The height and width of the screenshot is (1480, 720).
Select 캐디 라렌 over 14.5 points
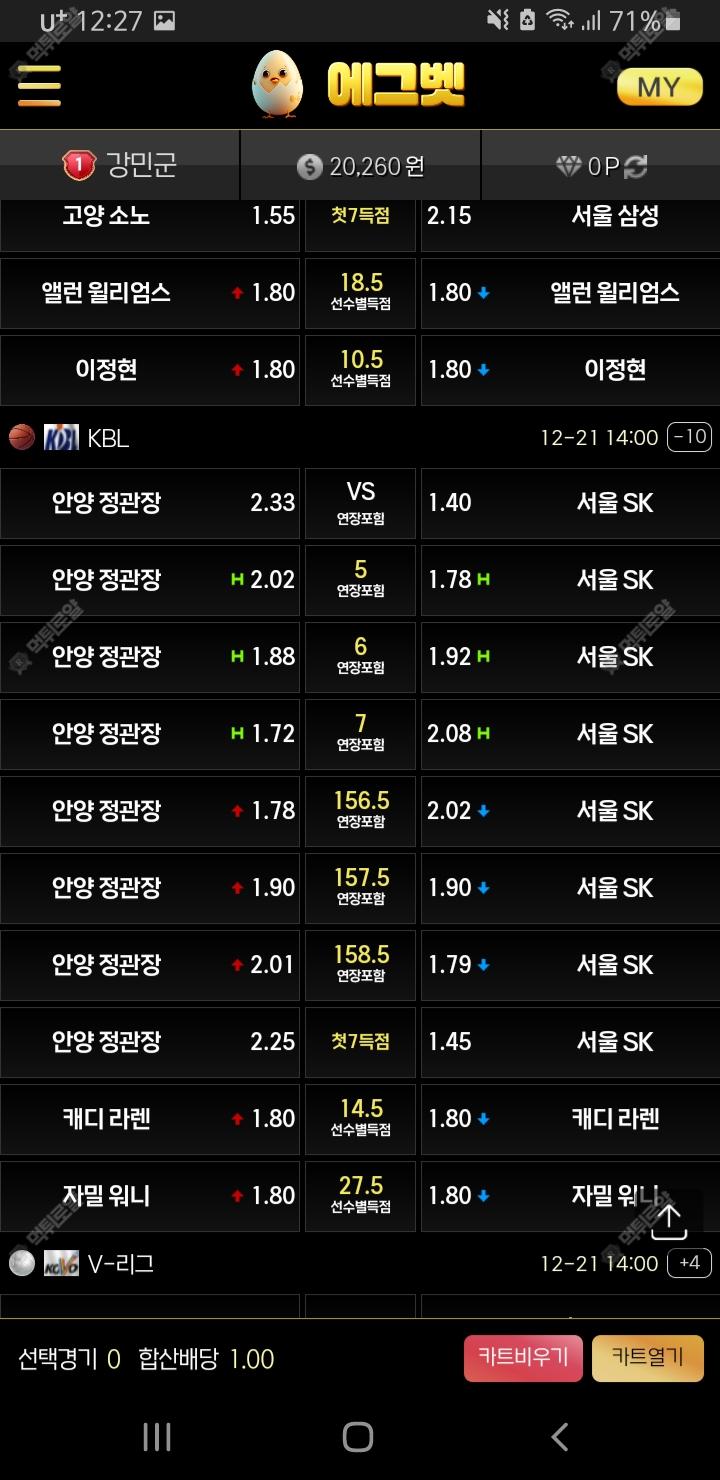click(x=150, y=1119)
